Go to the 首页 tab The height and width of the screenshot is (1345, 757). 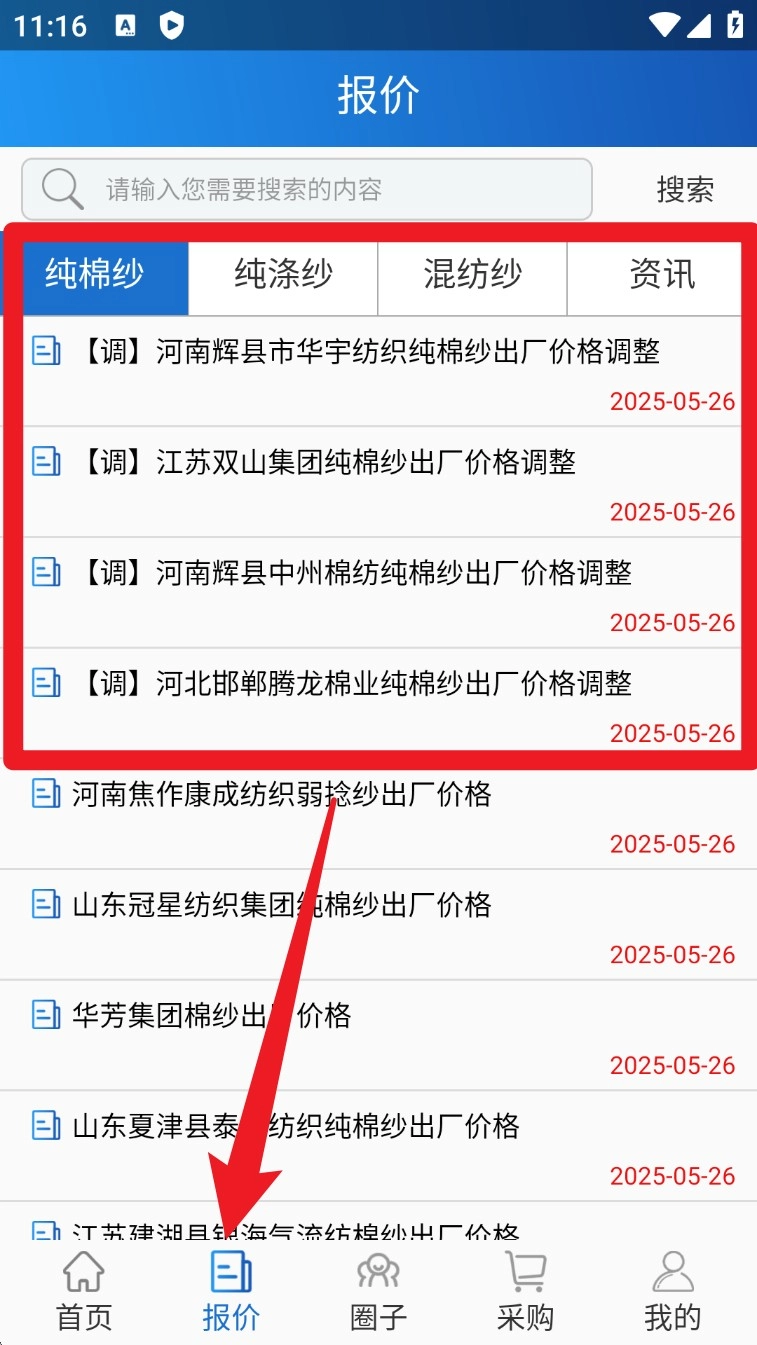pyautogui.click(x=84, y=1292)
